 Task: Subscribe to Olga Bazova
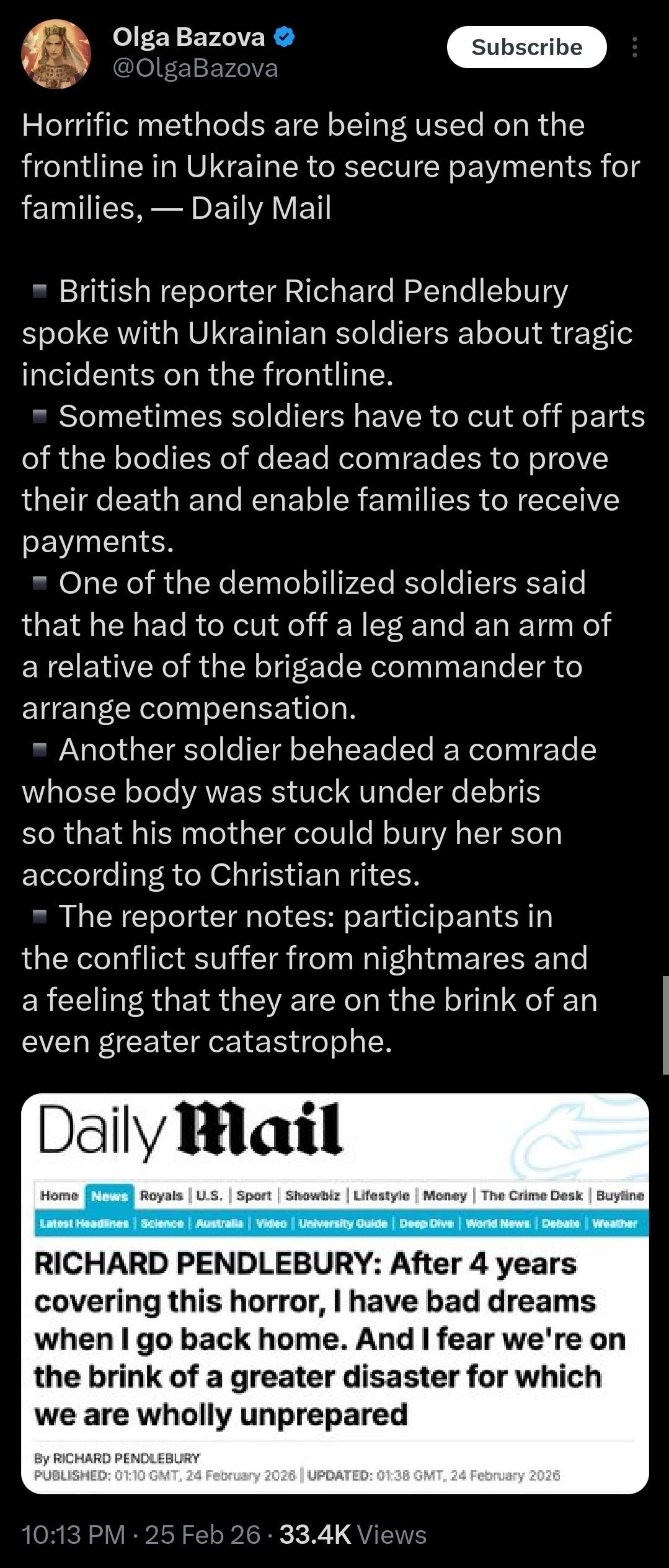pos(526,47)
